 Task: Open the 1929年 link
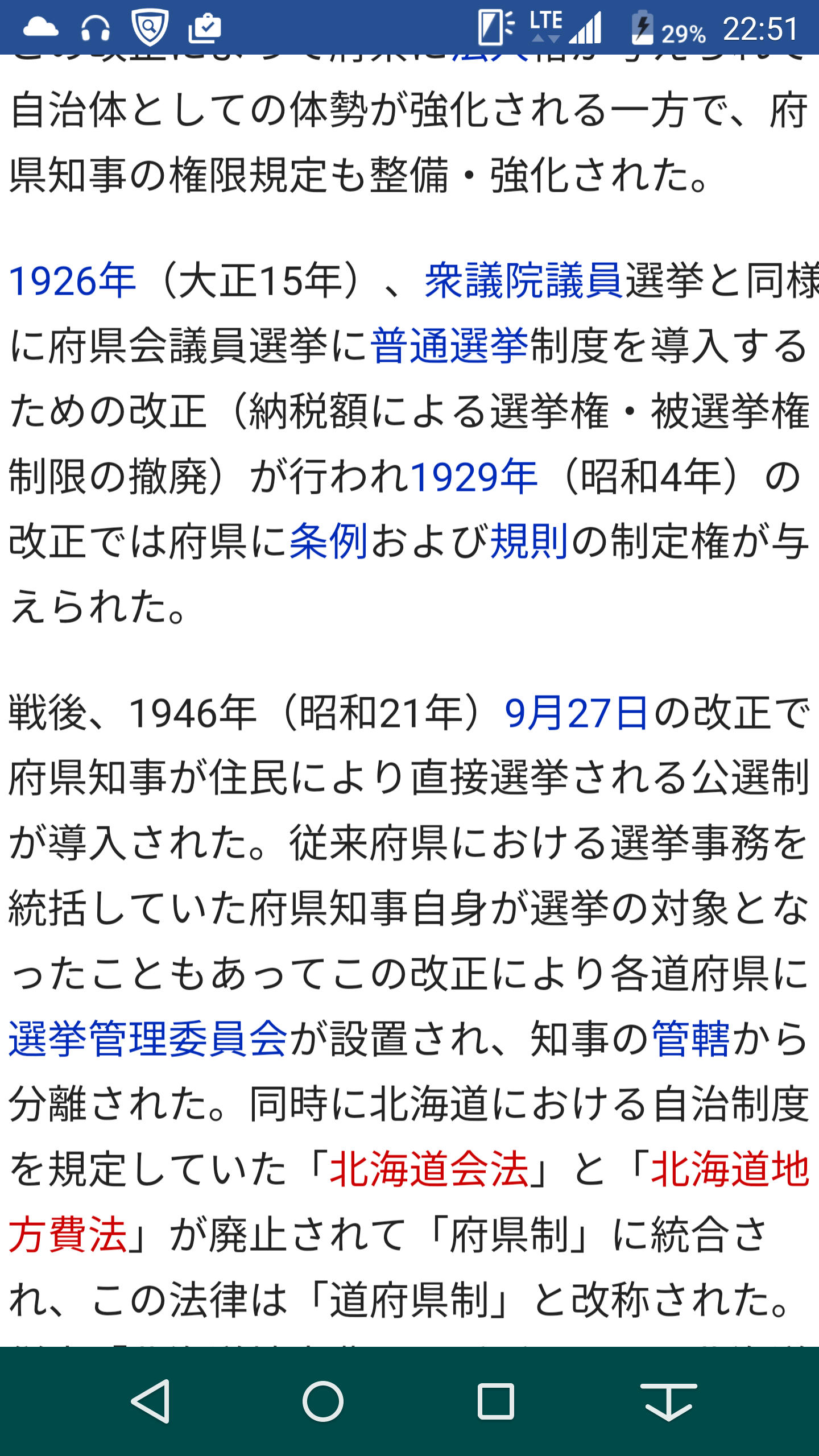[x=473, y=477]
